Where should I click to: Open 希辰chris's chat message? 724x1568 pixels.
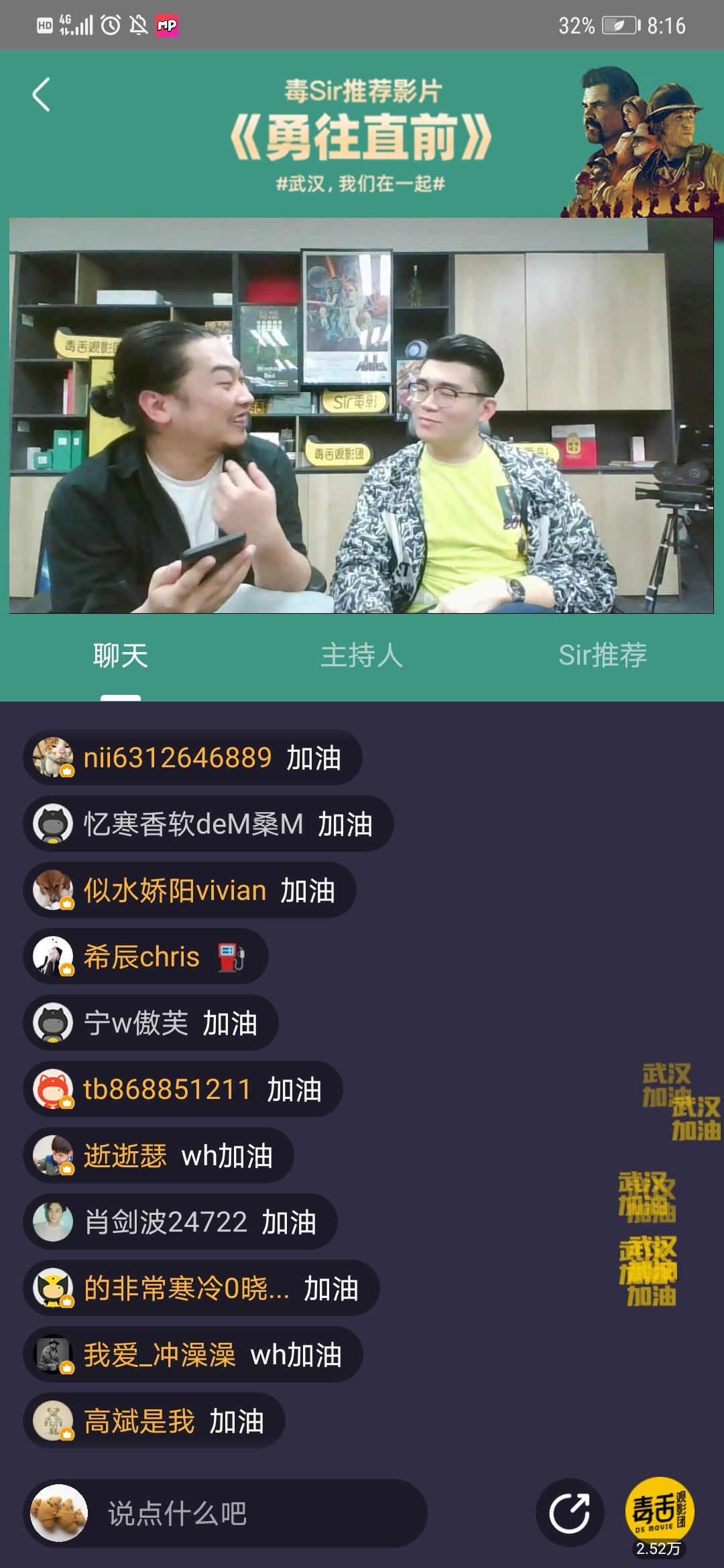pos(146,957)
